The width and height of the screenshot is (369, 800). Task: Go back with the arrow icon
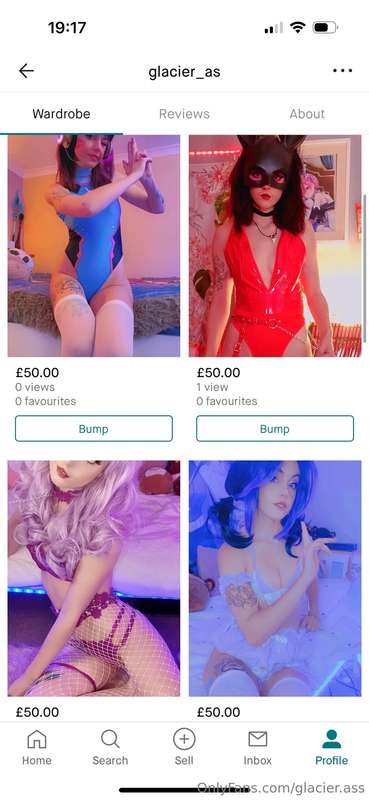click(26, 71)
